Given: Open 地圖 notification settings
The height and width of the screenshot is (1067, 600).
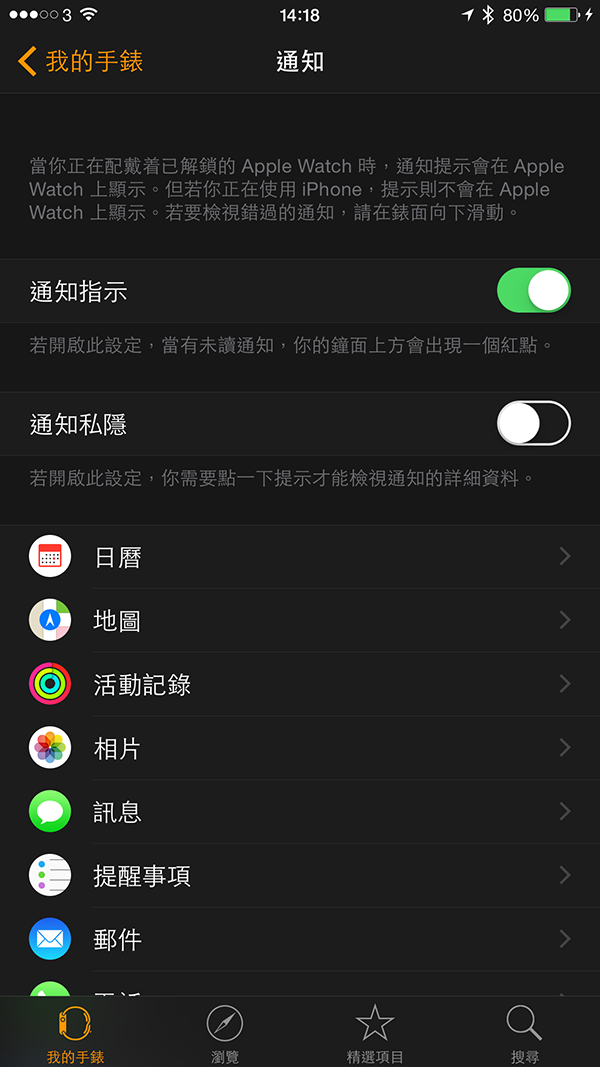Looking at the screenshot, I should coord(300,621).
